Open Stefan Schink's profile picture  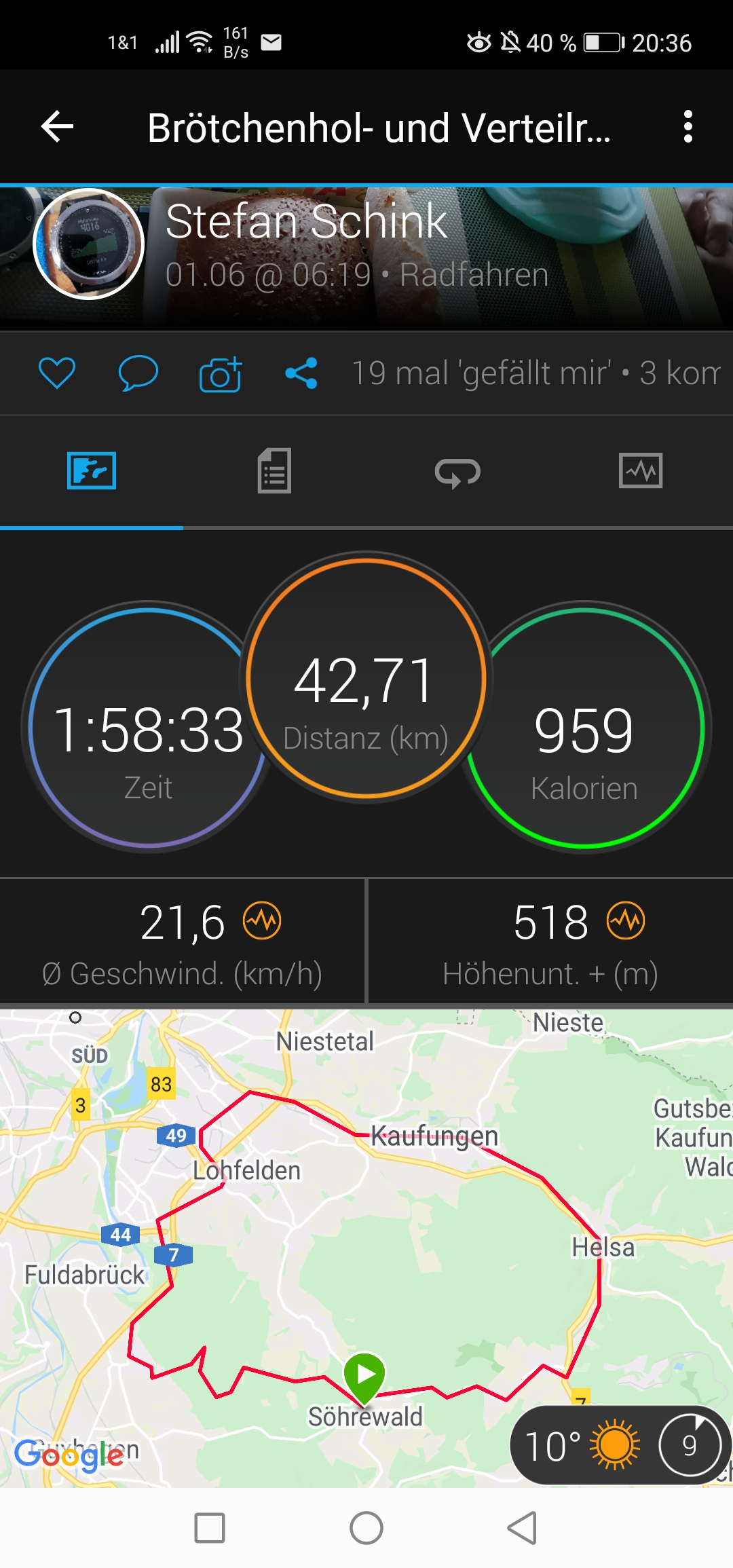pyautogui.click(x=88, y=244)
